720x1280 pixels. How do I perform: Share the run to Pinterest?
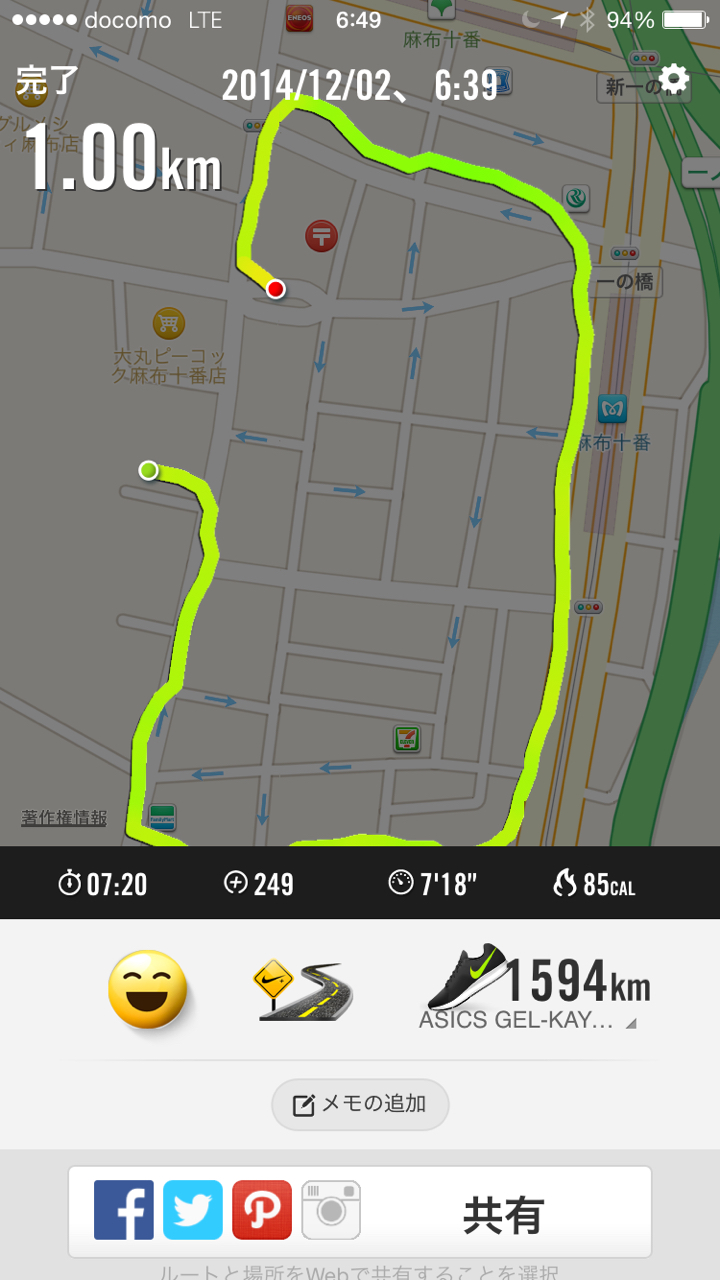pyautogui.click(x=262, y=1210)
